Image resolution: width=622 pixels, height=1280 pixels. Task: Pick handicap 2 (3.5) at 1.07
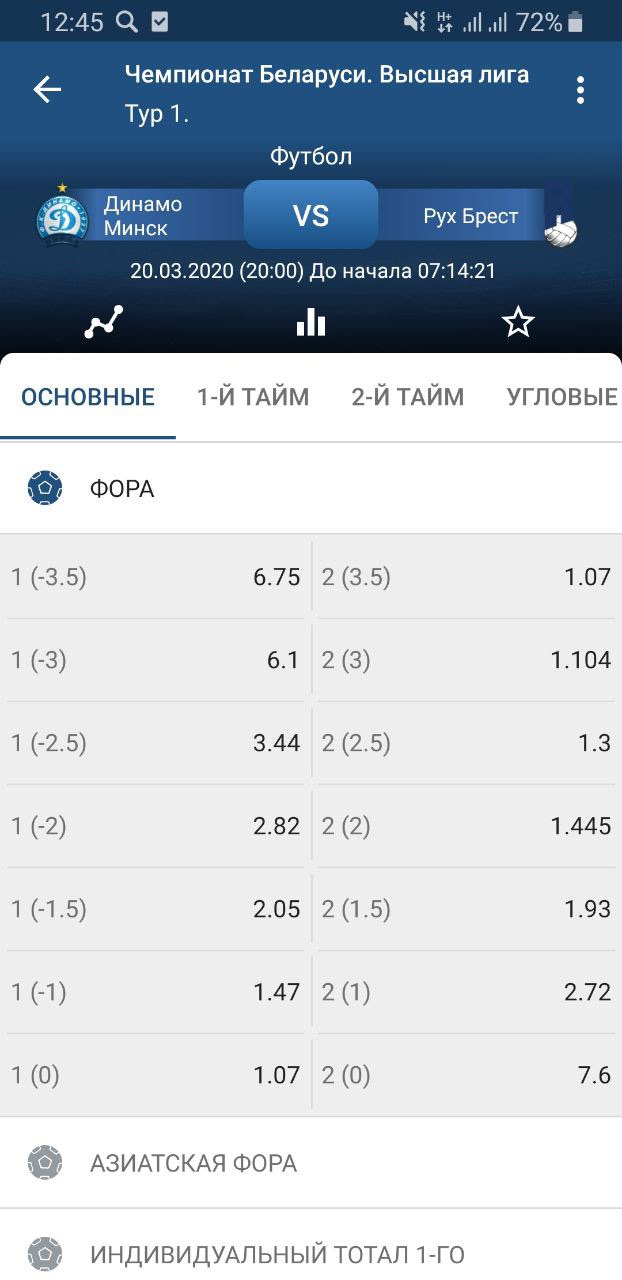coord(466,577)
